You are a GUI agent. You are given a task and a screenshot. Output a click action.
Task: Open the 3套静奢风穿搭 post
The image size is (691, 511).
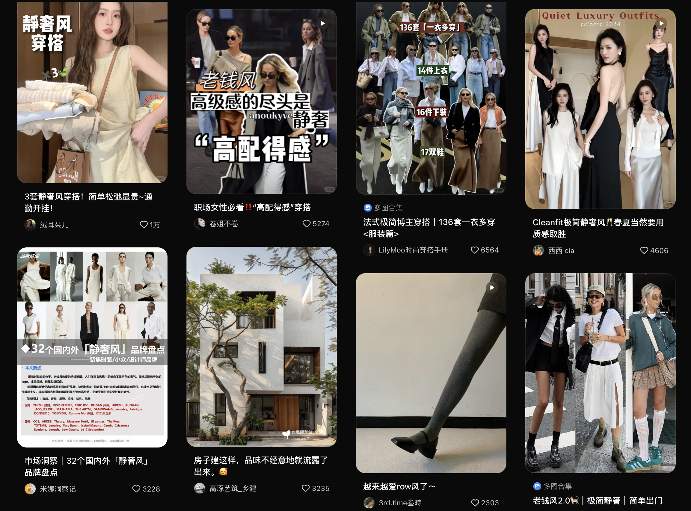[x=92, y=93]
